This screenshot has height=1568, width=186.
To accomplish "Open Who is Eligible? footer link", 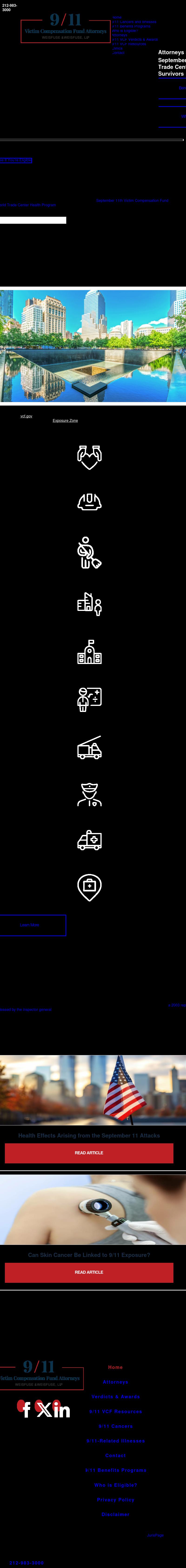I will 116,1485.
